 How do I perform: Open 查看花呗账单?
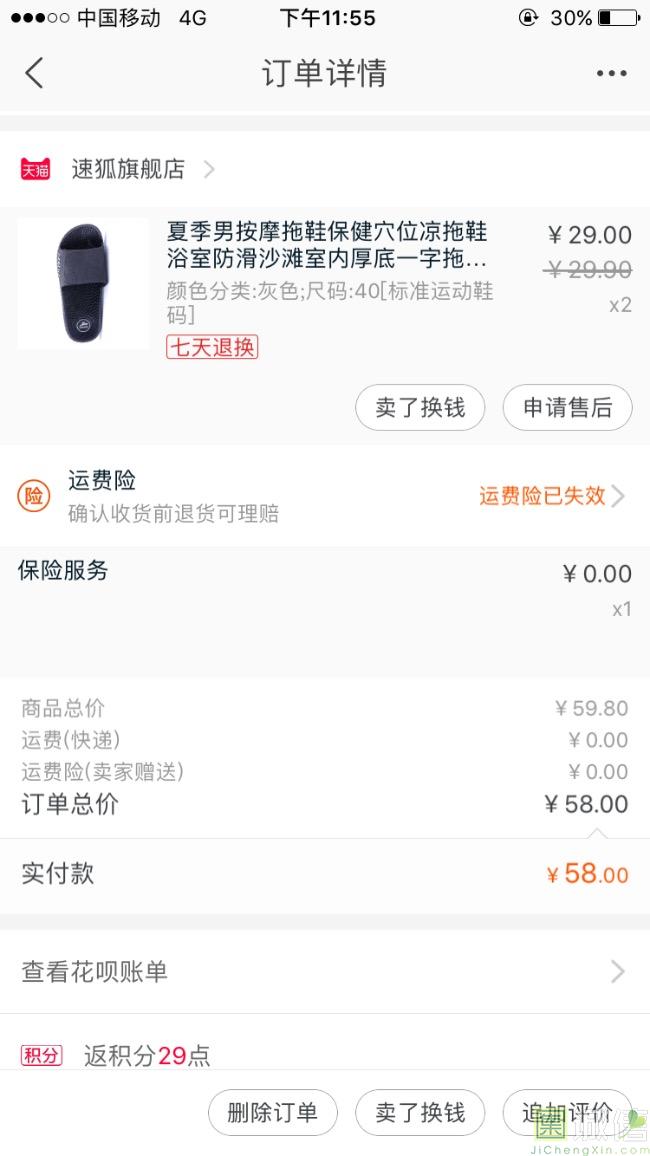coord(325,971)
